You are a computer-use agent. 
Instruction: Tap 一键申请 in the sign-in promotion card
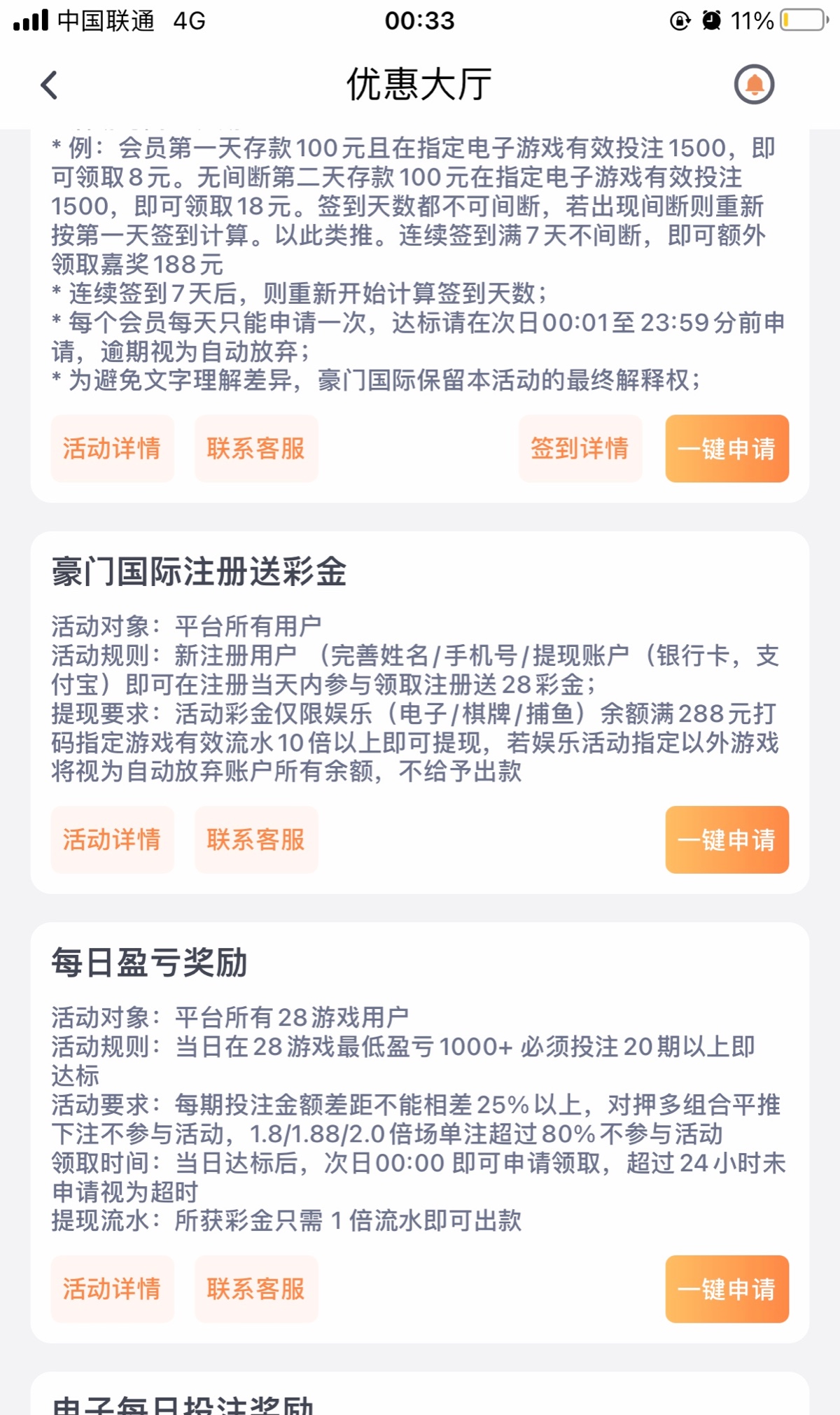(x=727, y=448)
